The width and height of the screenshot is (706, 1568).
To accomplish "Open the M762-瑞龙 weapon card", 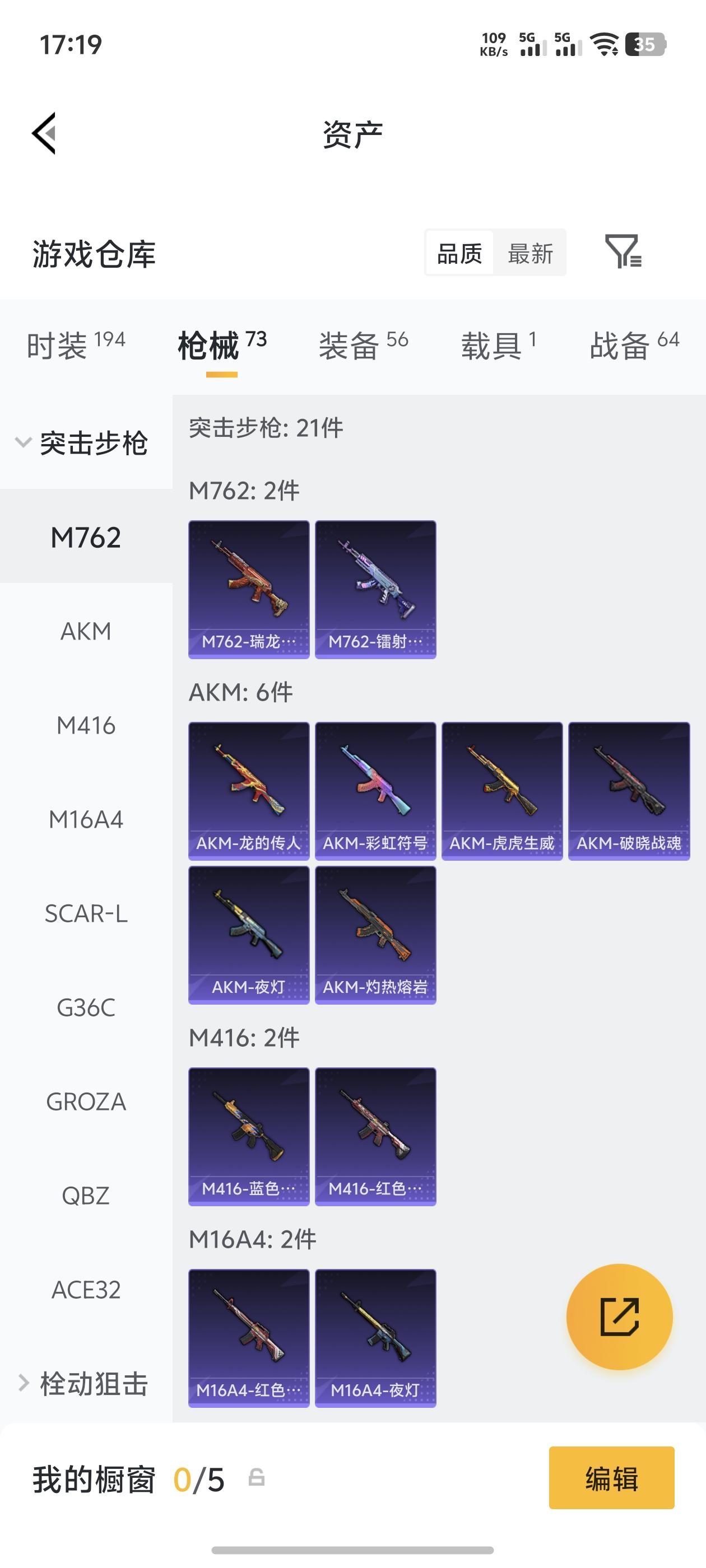I will [x=249, y=588].
